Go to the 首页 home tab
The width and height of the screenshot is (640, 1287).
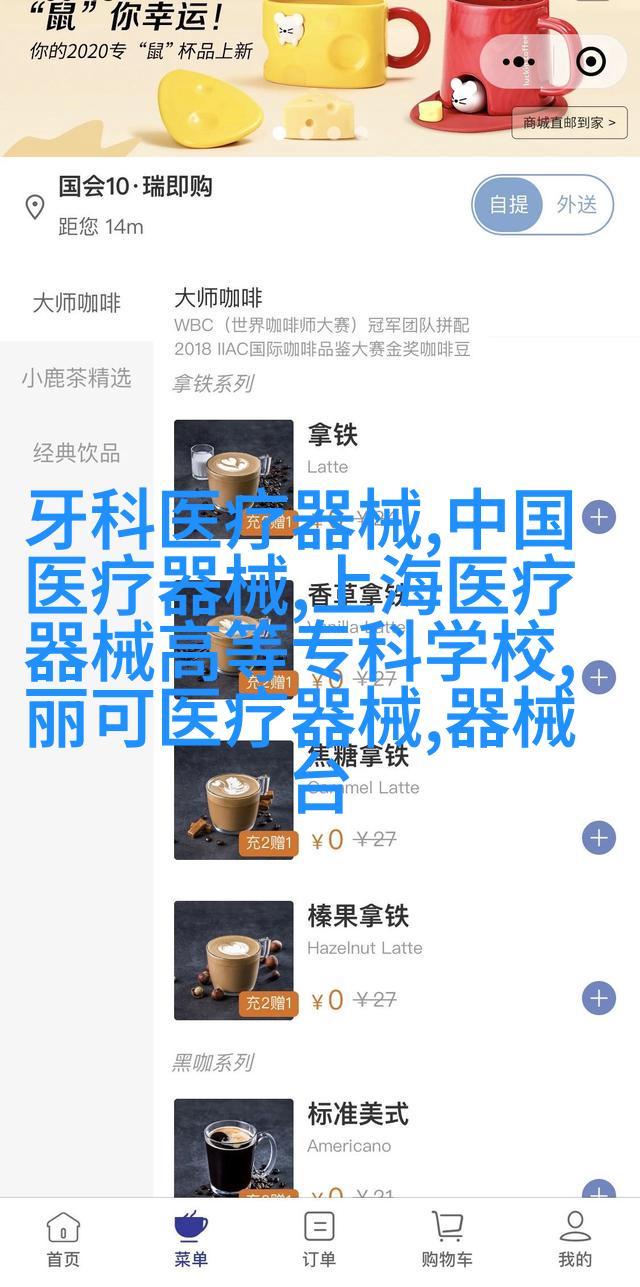[63, 1240]
